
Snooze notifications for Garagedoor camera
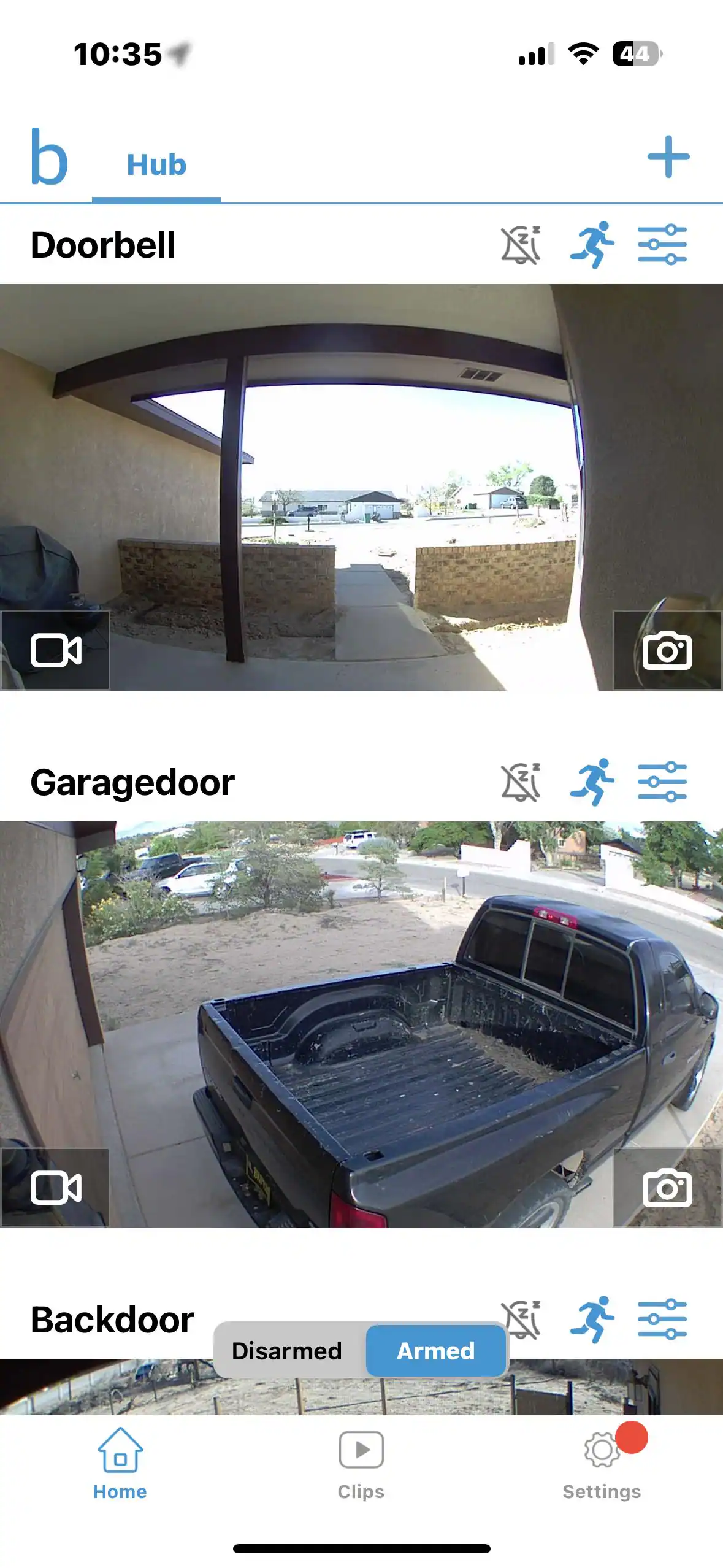pos(521,782)
